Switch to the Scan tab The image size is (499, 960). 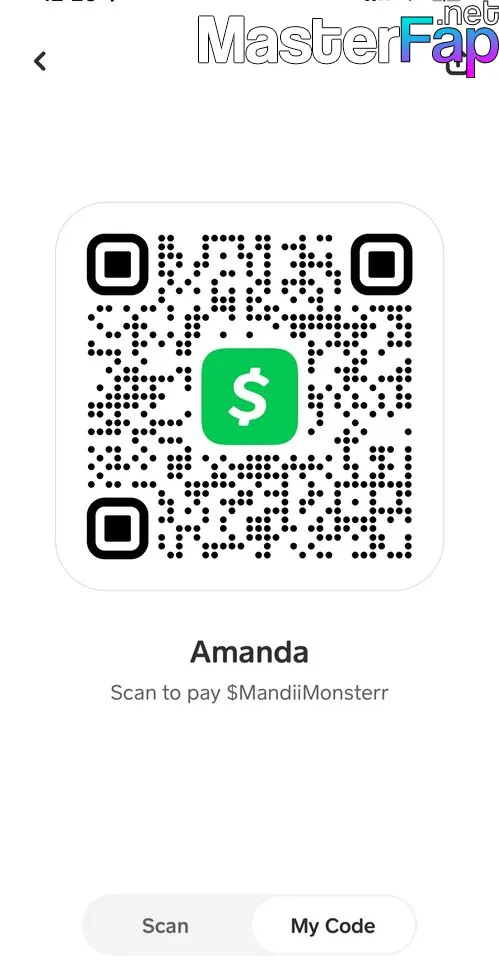pyautogui.click(x=165, y=925)
